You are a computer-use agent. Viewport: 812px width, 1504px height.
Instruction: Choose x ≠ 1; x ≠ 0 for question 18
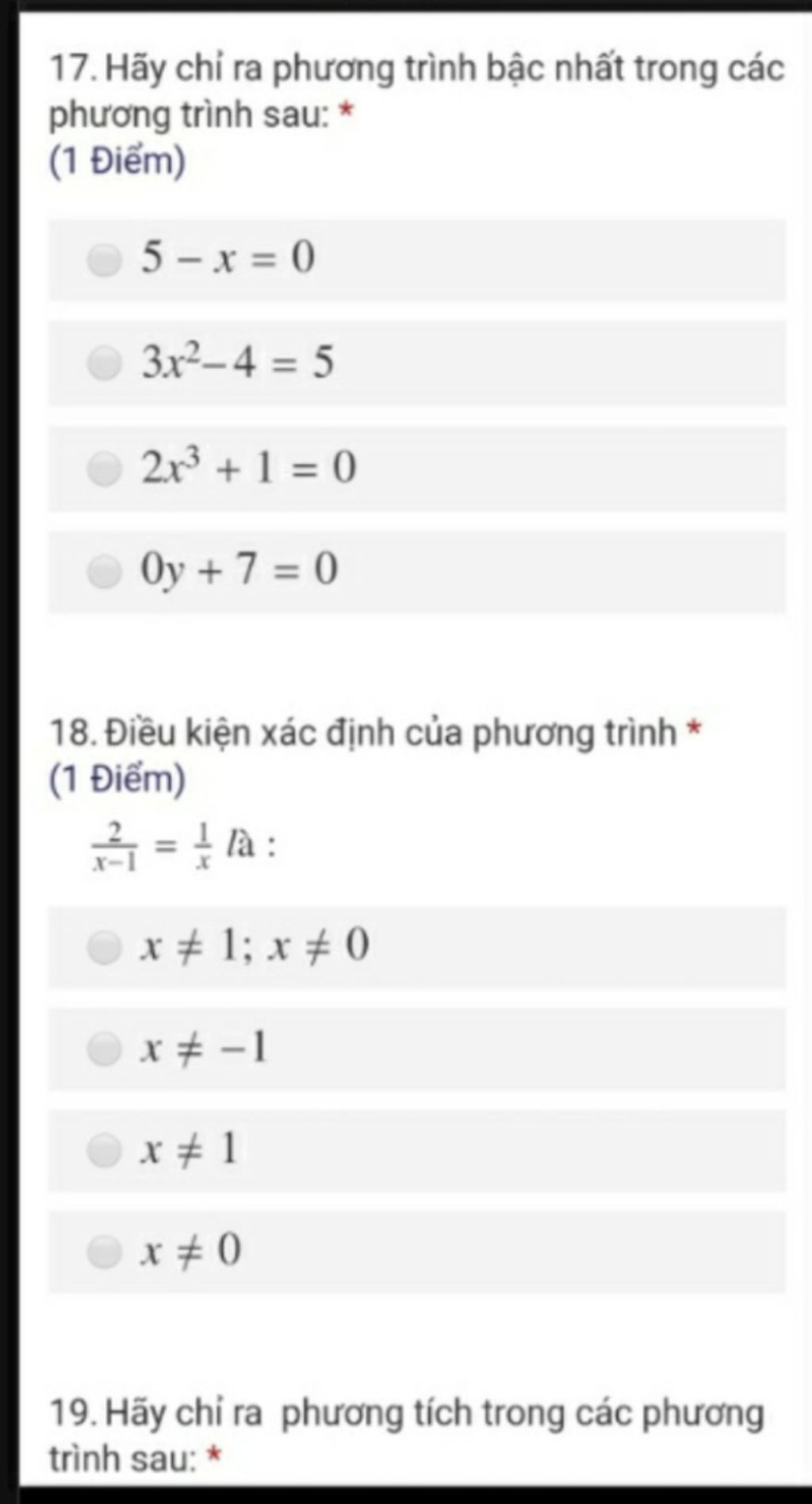point(104,947)
